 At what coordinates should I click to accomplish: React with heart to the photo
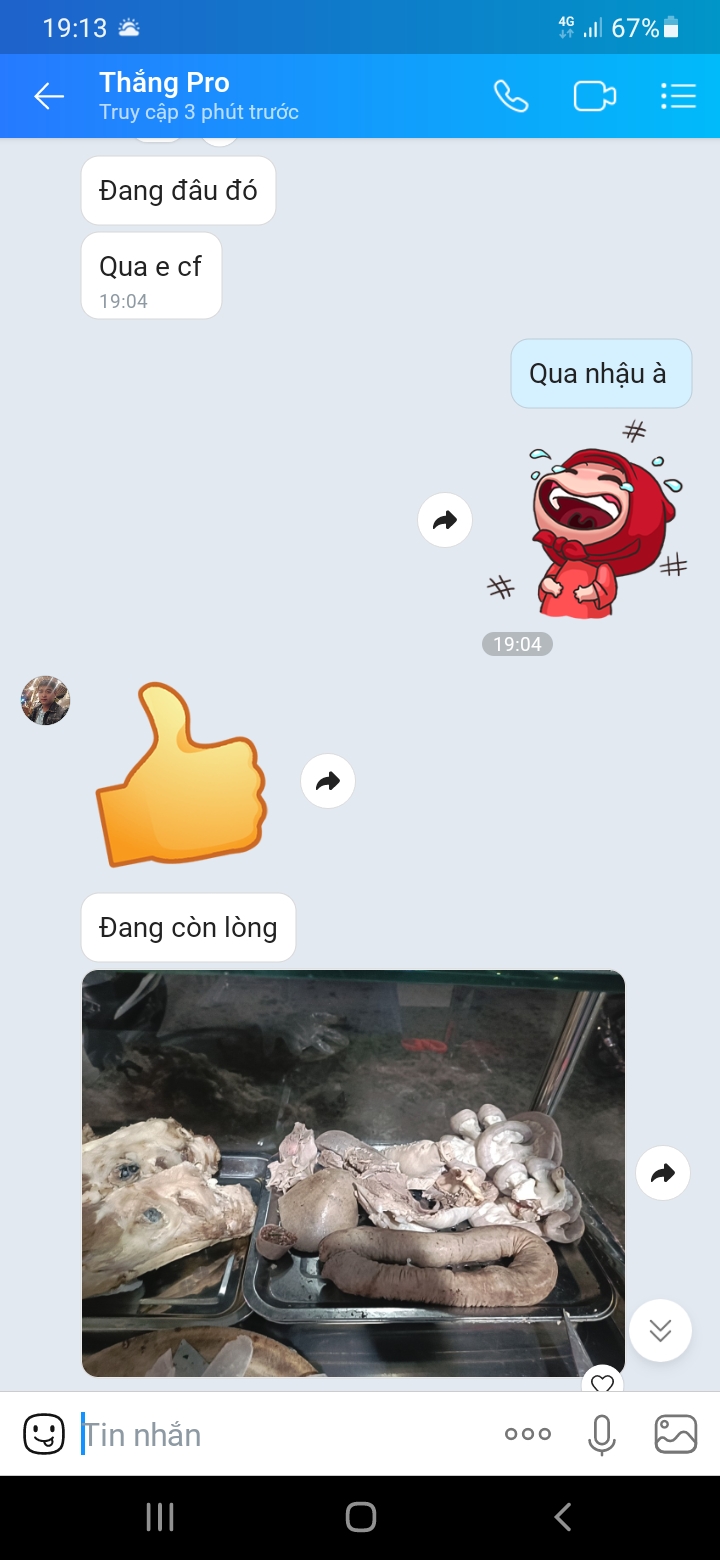point(602,1382)
